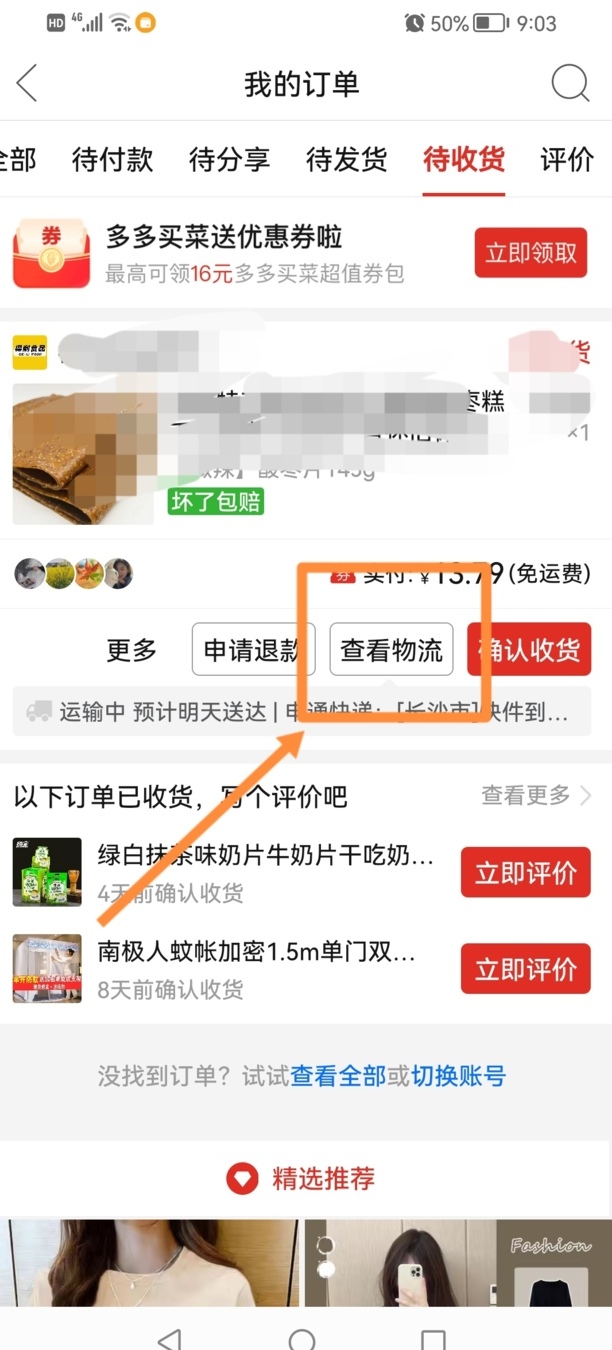Switch to the 待付款 tab

pos(112,160)
